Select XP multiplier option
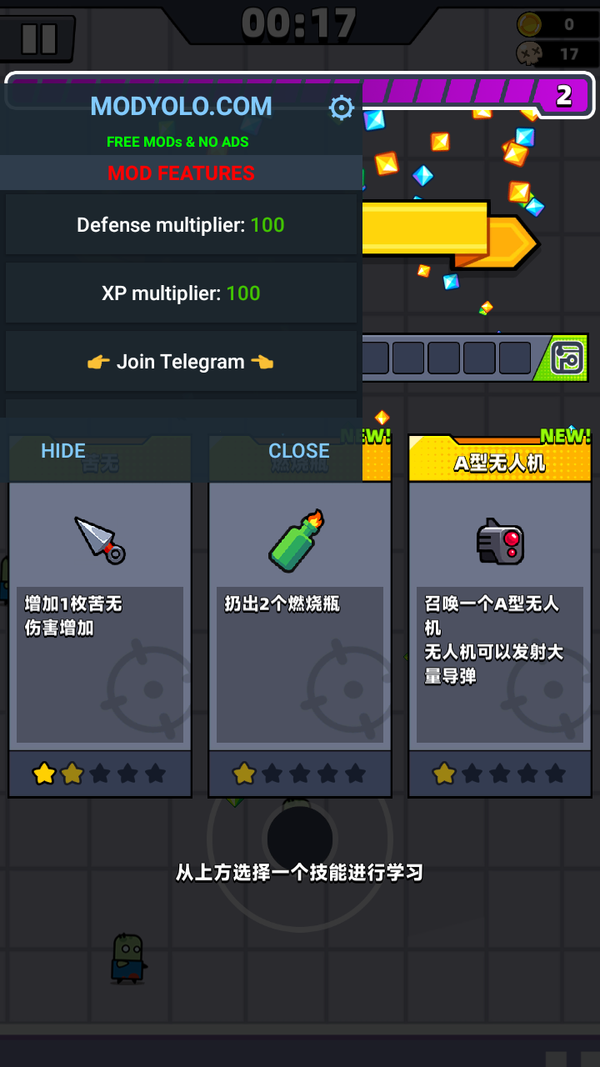 181,293
